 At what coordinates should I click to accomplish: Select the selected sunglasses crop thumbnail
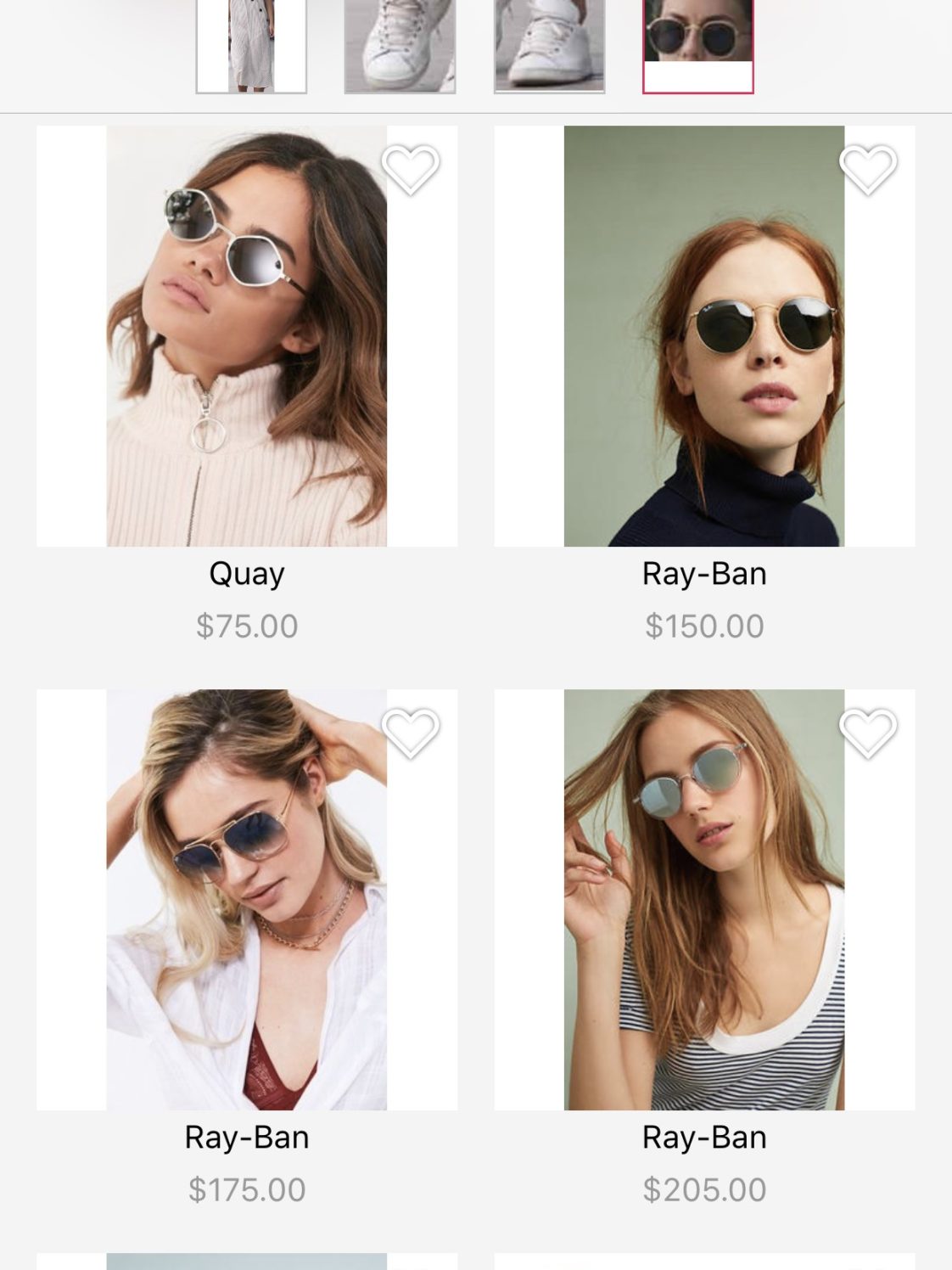click(697, 45)
